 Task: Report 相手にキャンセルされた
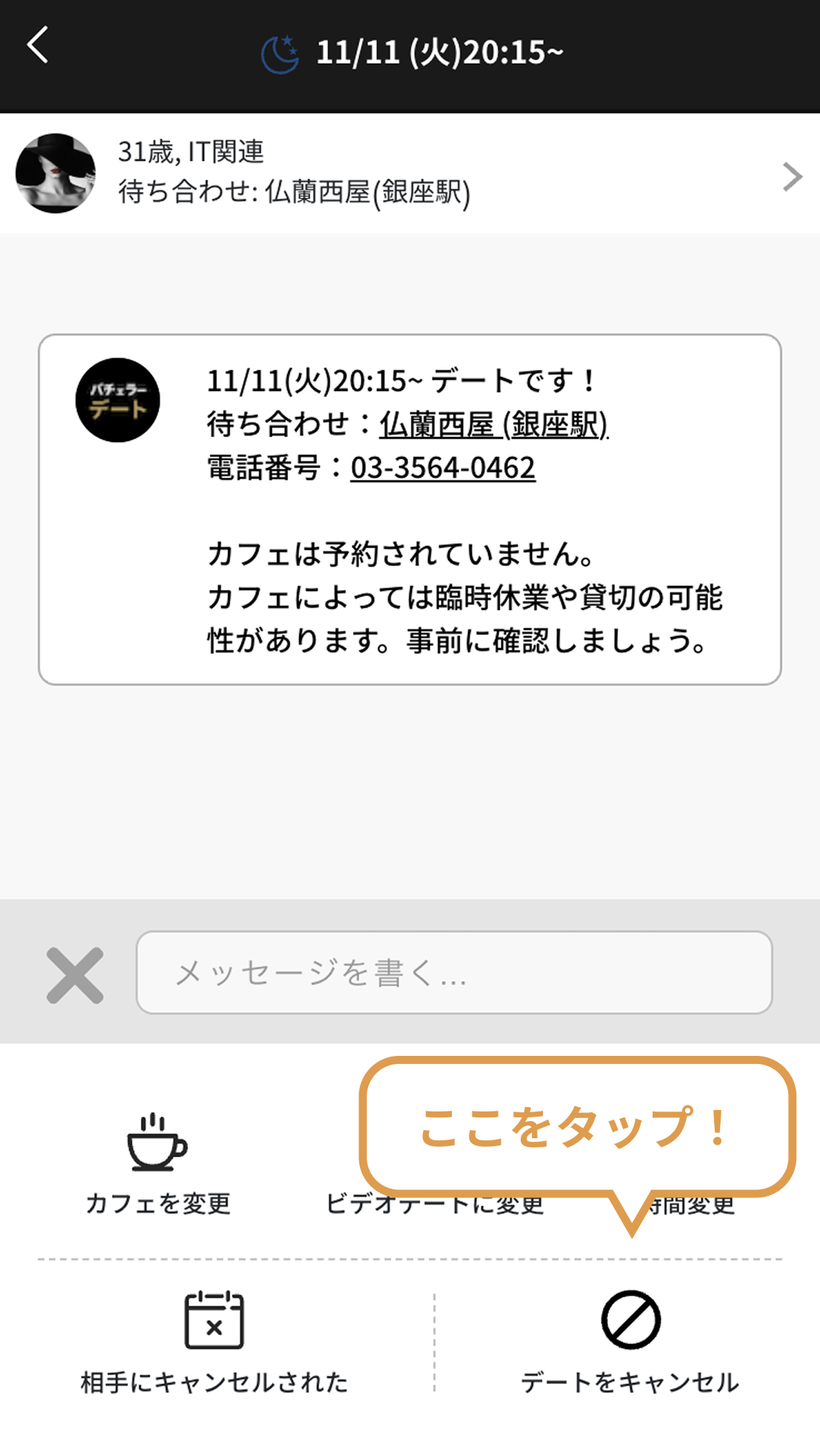pyautogui.click(x=214, y=1343)
